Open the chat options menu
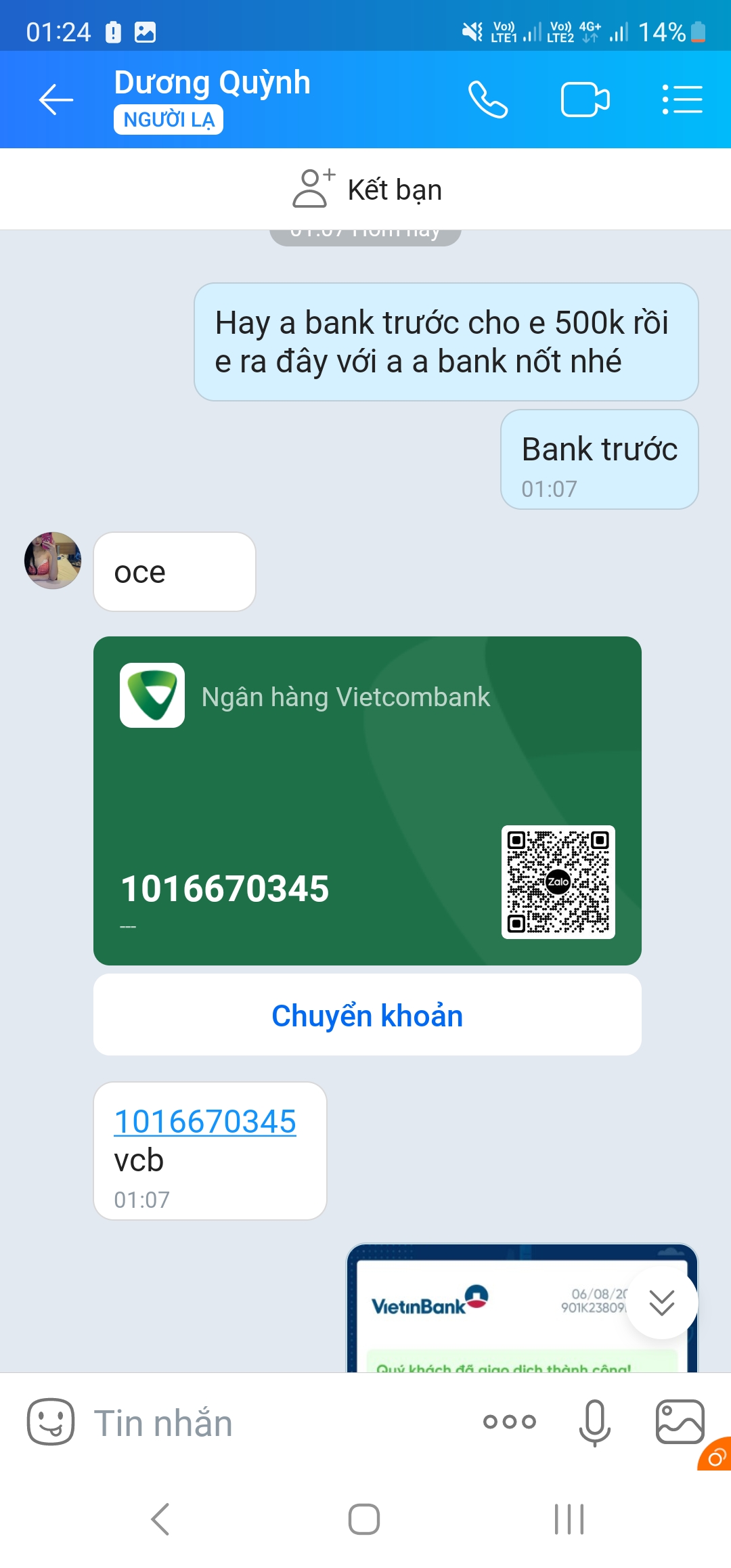 682,100
